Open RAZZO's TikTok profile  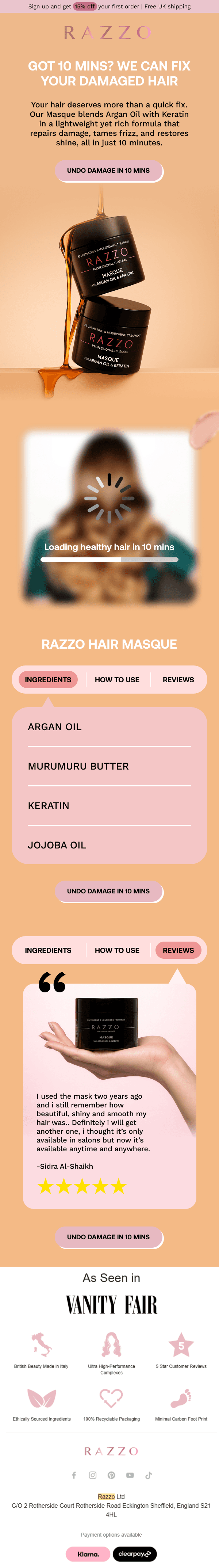149,1475
